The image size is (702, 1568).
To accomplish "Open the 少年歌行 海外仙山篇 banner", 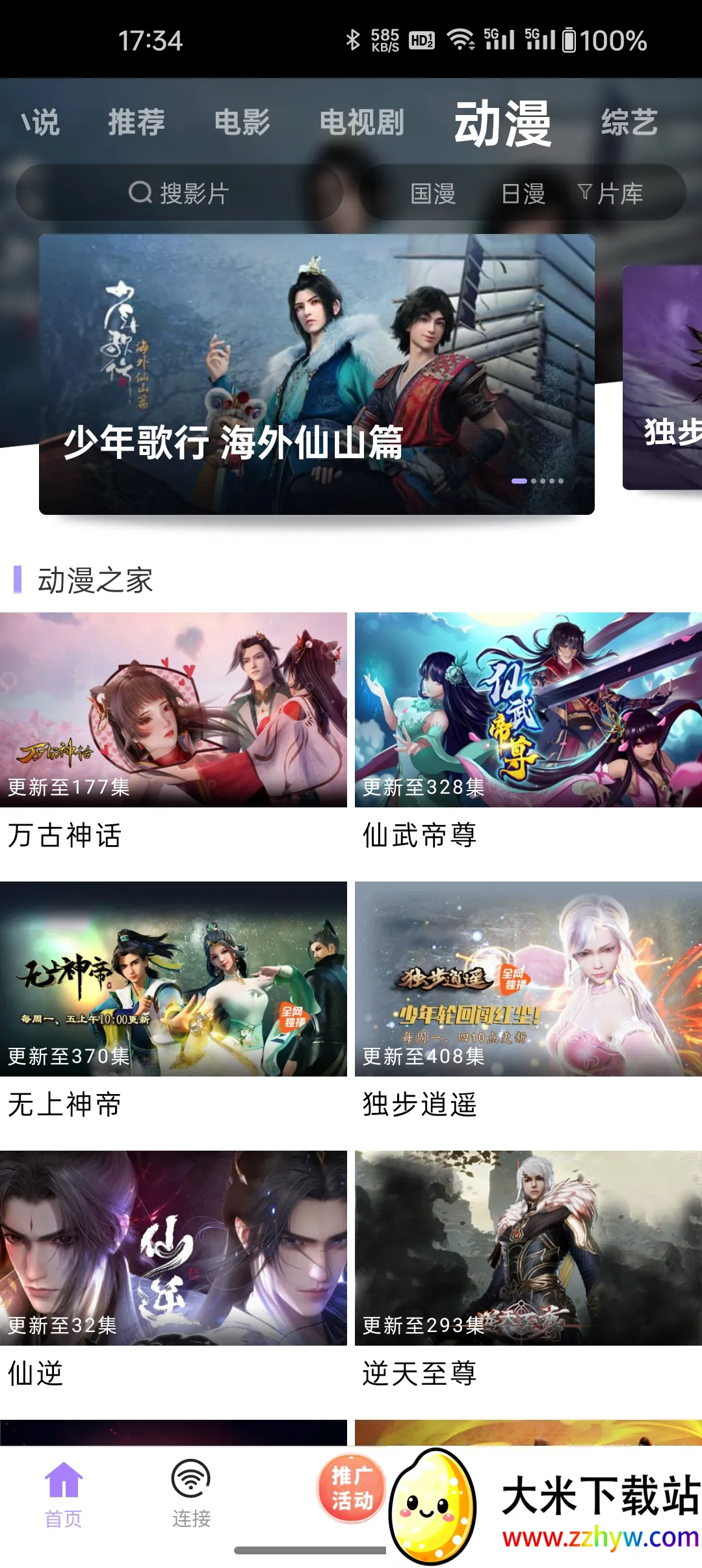I will point(317,374).
